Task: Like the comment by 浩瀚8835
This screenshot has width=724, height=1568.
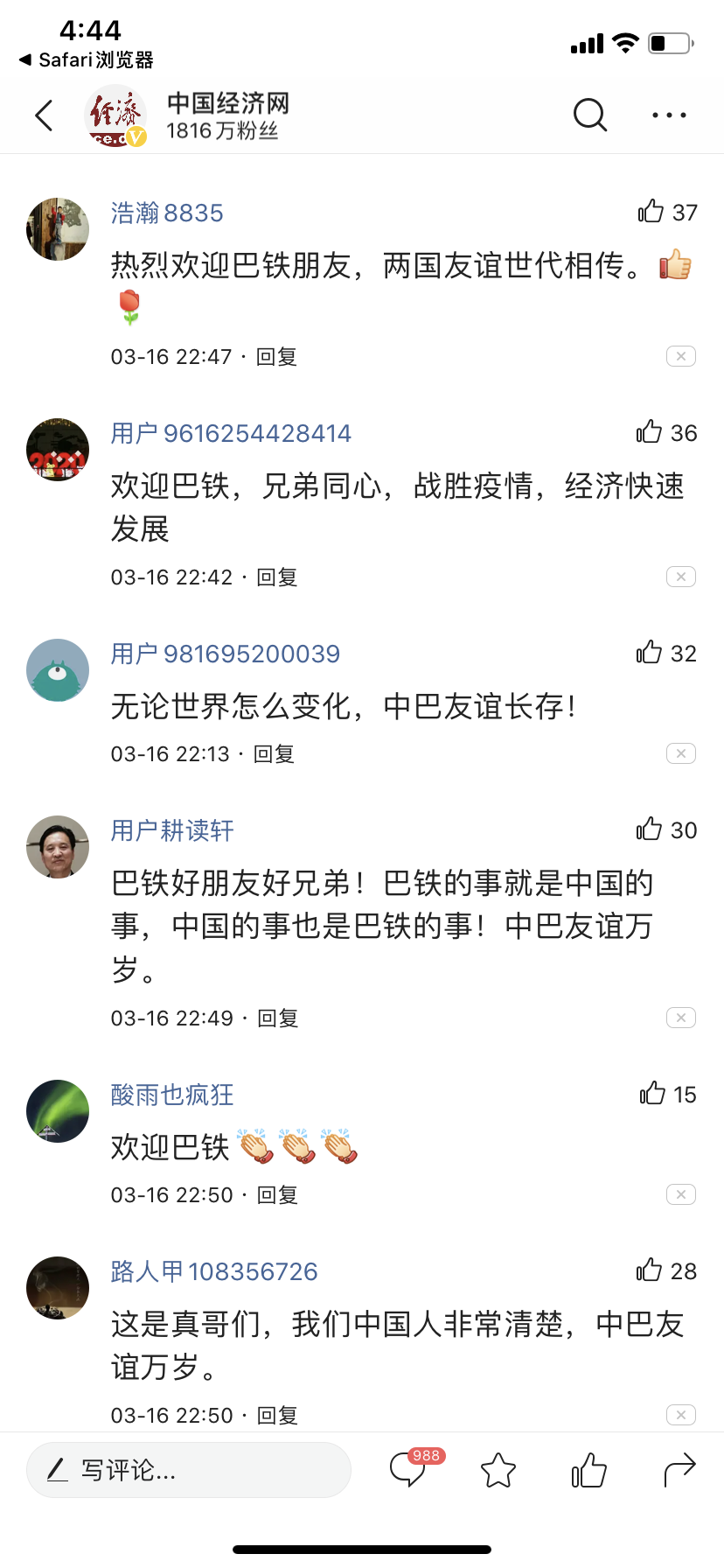Action: [651, 212]
